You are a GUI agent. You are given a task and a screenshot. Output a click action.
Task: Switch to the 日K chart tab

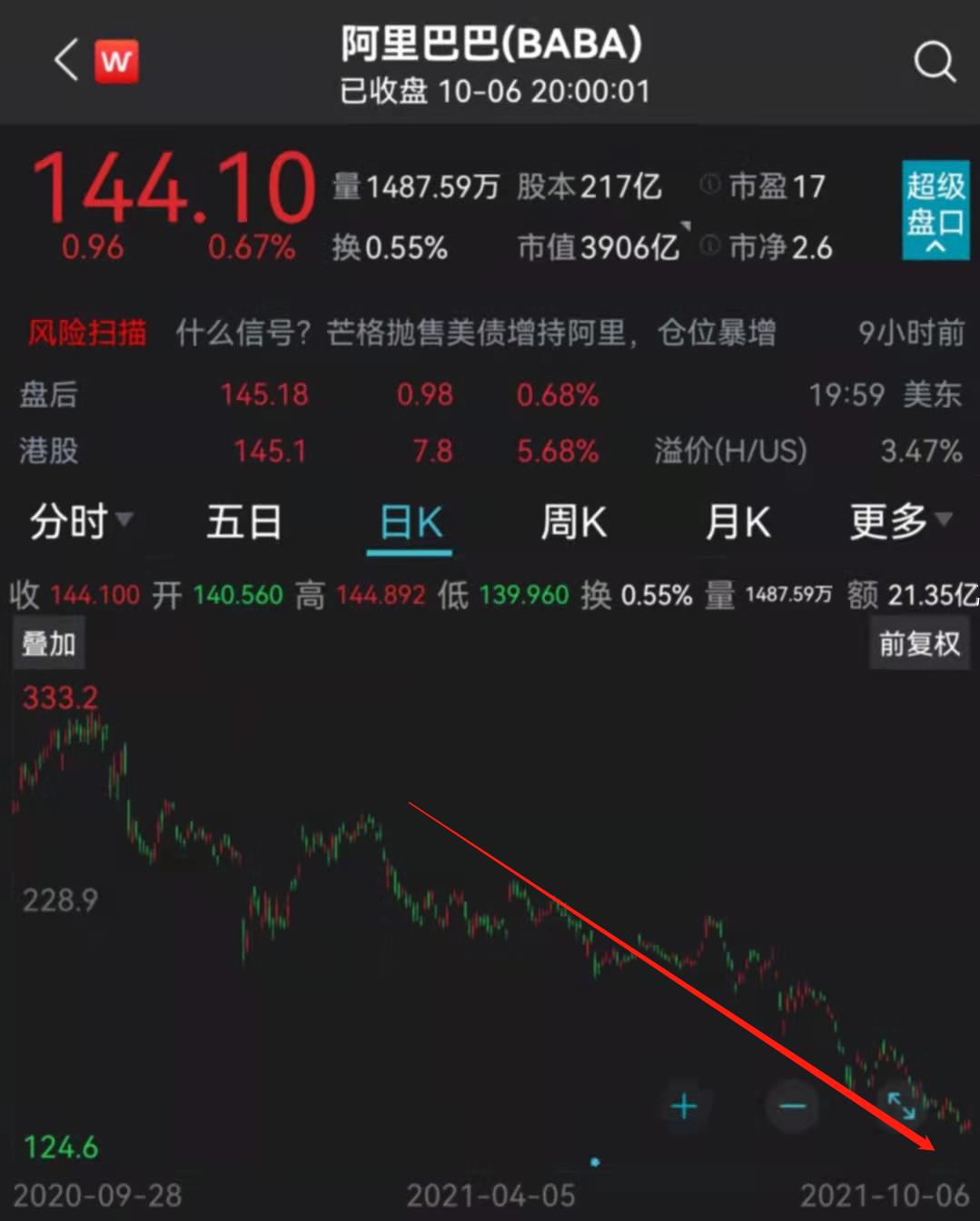pos(410,524)
